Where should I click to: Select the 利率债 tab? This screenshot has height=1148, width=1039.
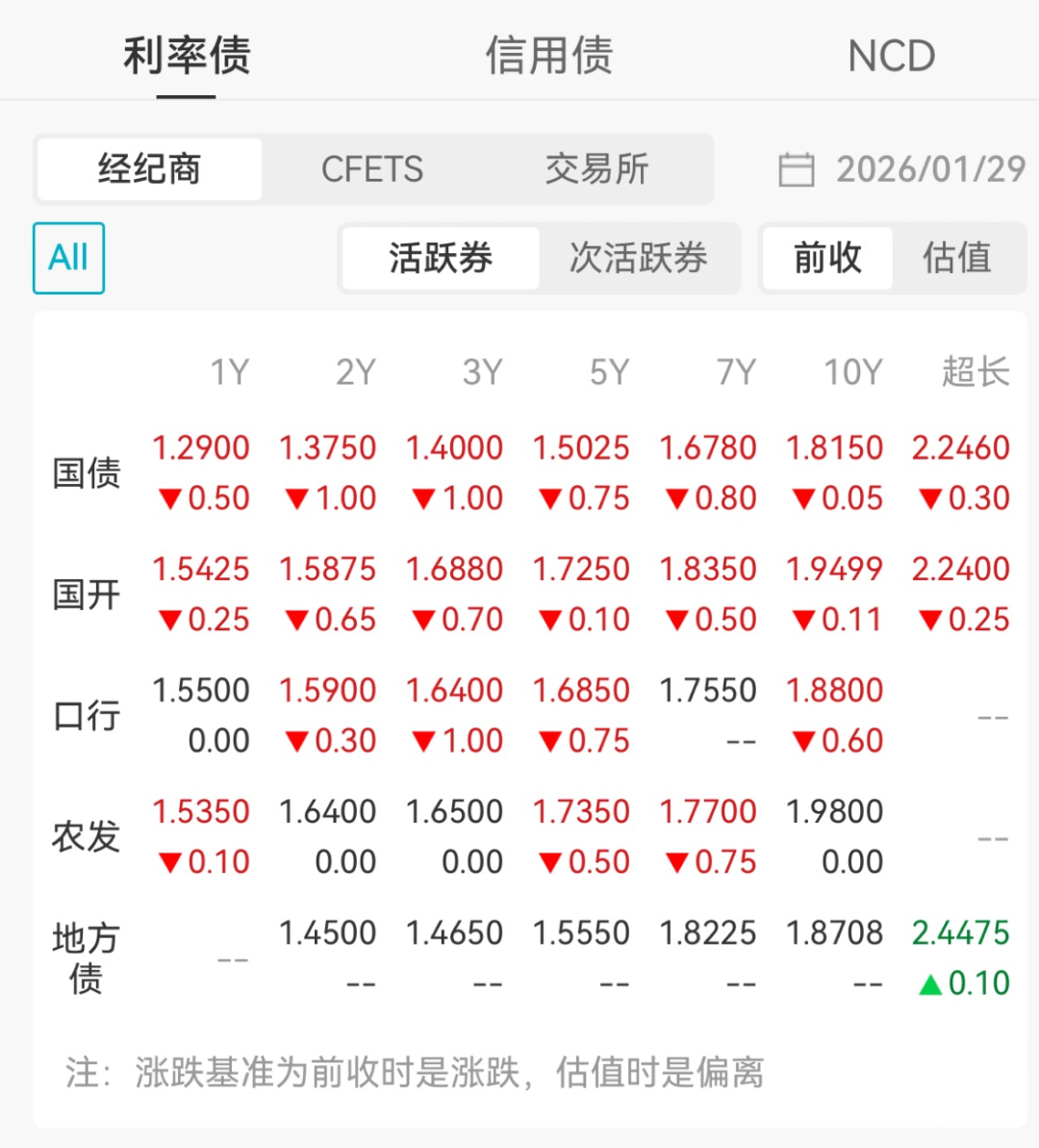[x=186, y=56]
